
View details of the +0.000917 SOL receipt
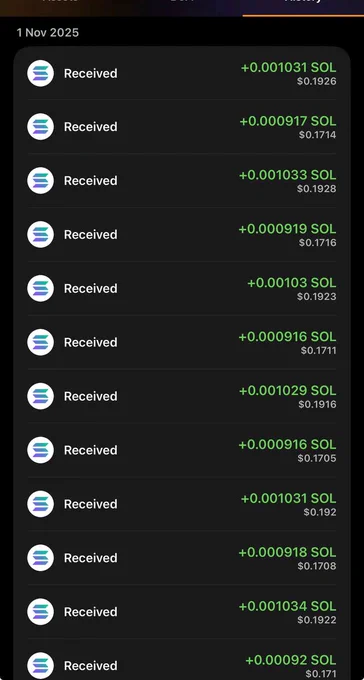tap(181, 127)
